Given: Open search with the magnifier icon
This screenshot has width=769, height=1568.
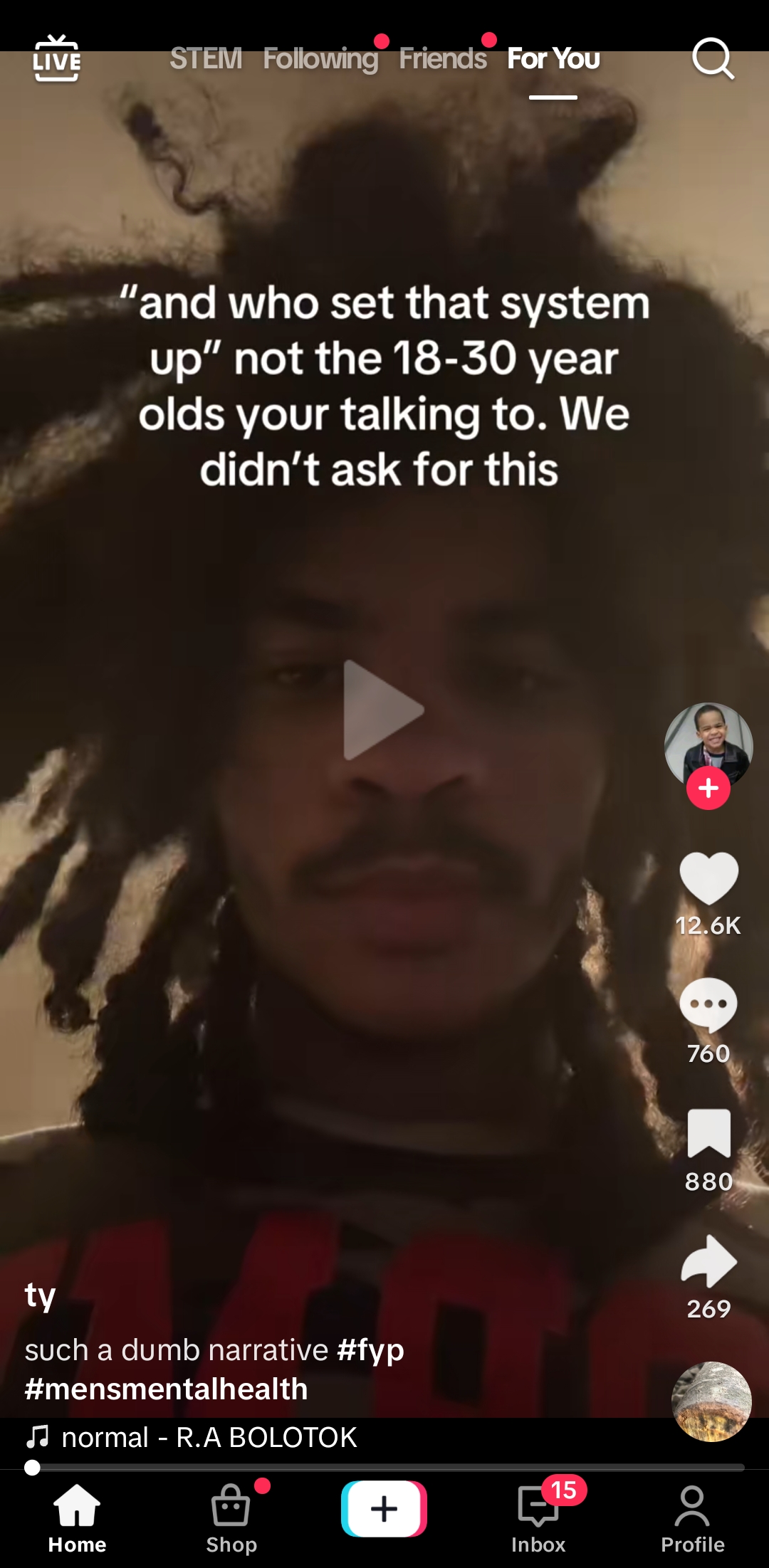Looking at the screenshot, I should 713,58.
